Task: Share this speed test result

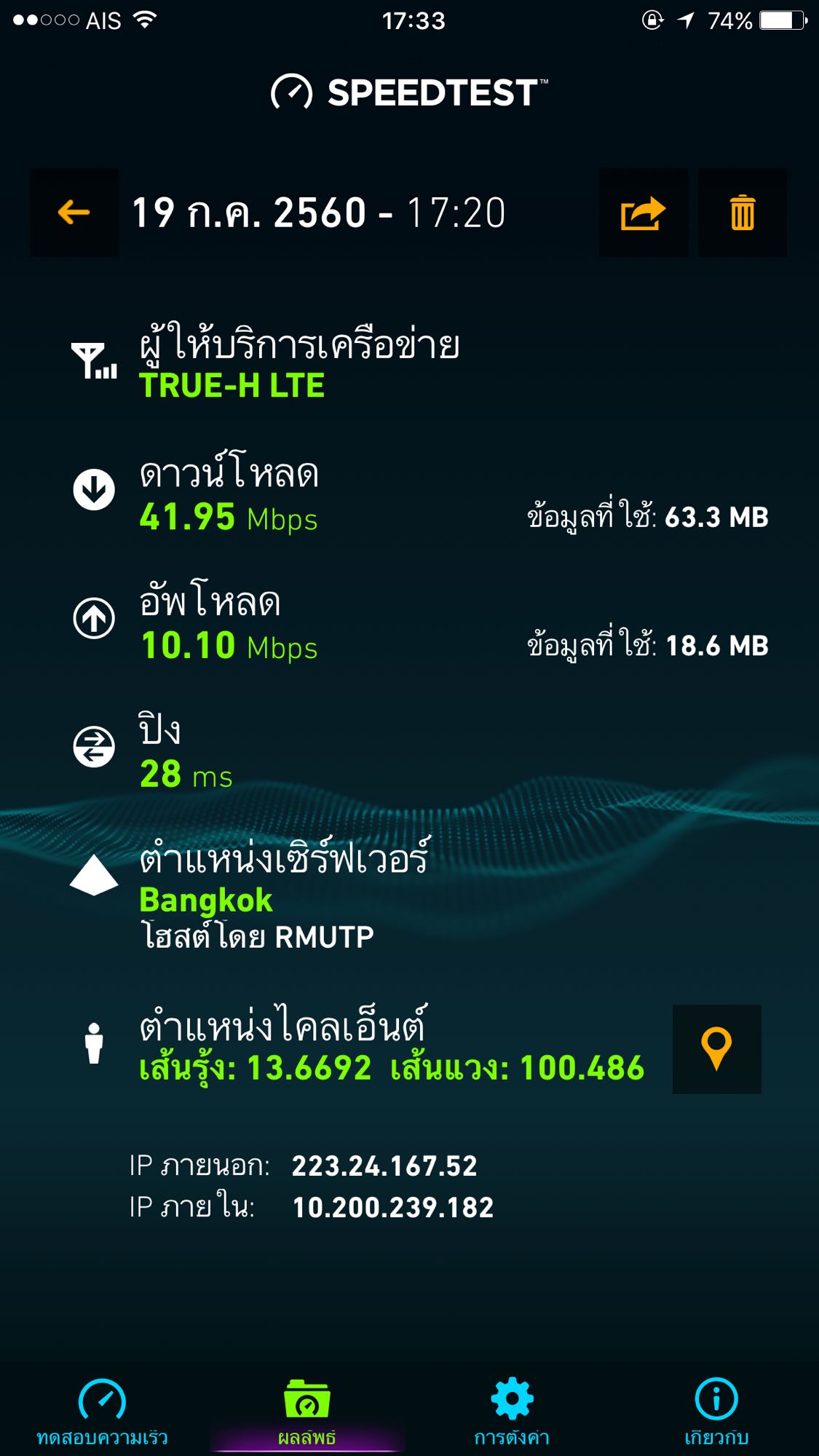Action: pyautogui.click(x=643, y=213)
